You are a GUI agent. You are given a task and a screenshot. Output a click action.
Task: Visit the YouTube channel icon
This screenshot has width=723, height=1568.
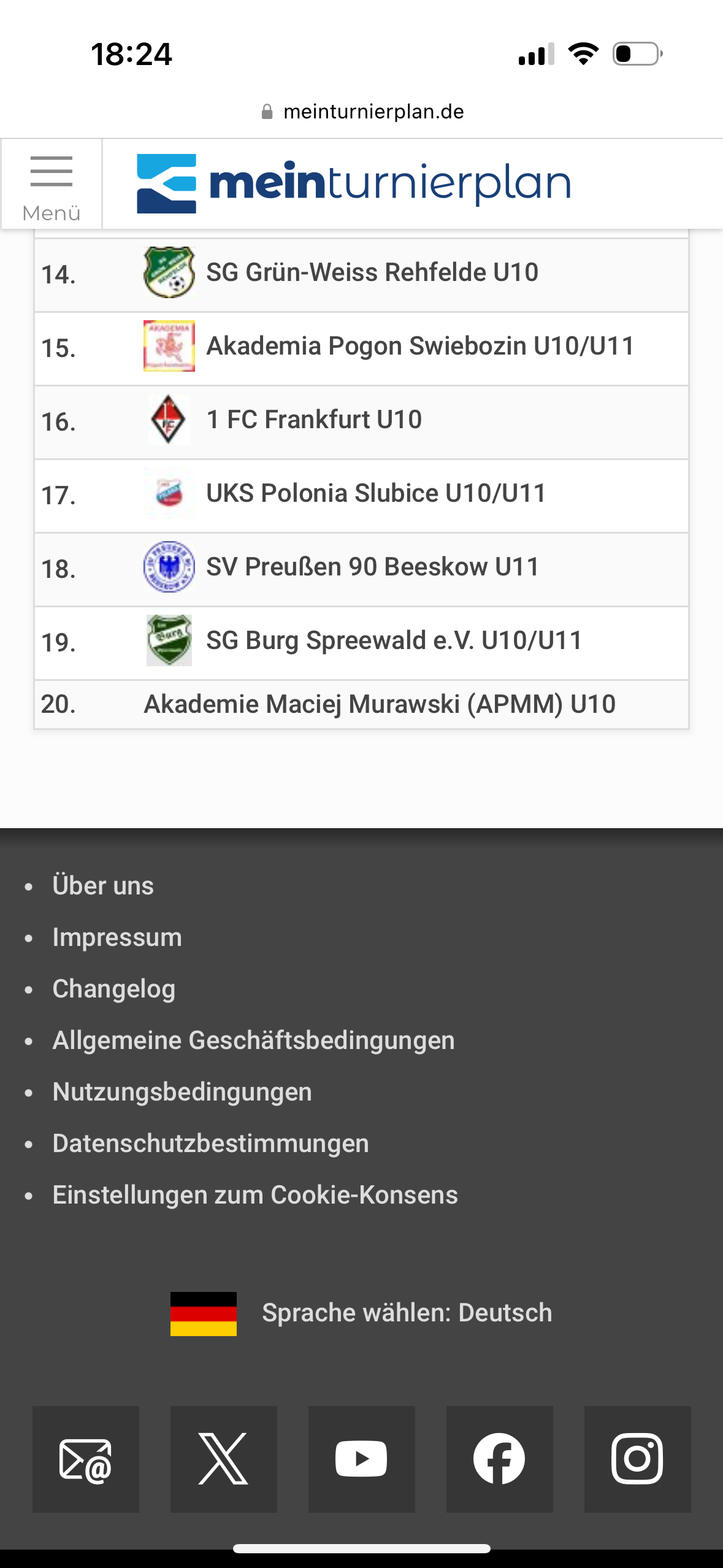pos(362,1459)
